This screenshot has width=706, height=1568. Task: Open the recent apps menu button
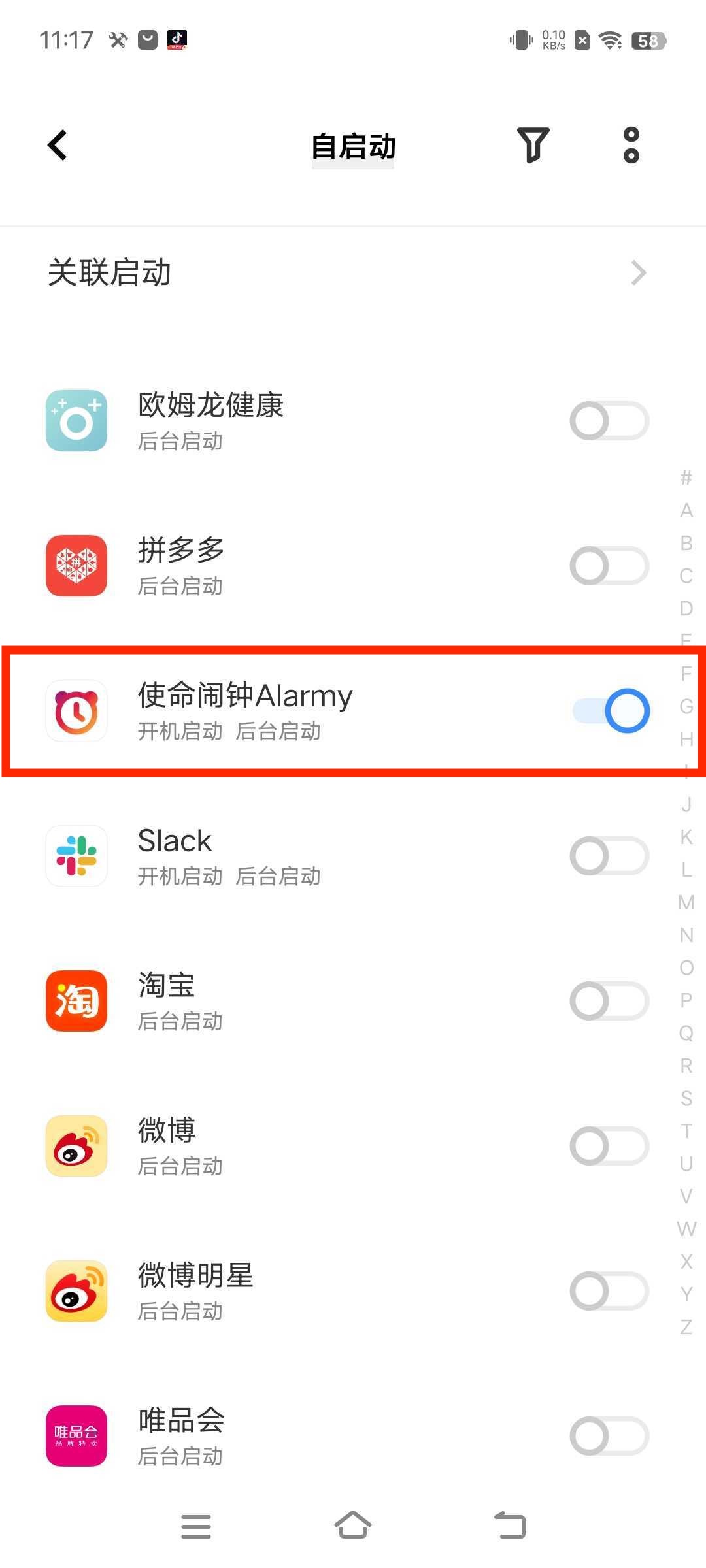pyautogui.click(x=196, y=1526)
